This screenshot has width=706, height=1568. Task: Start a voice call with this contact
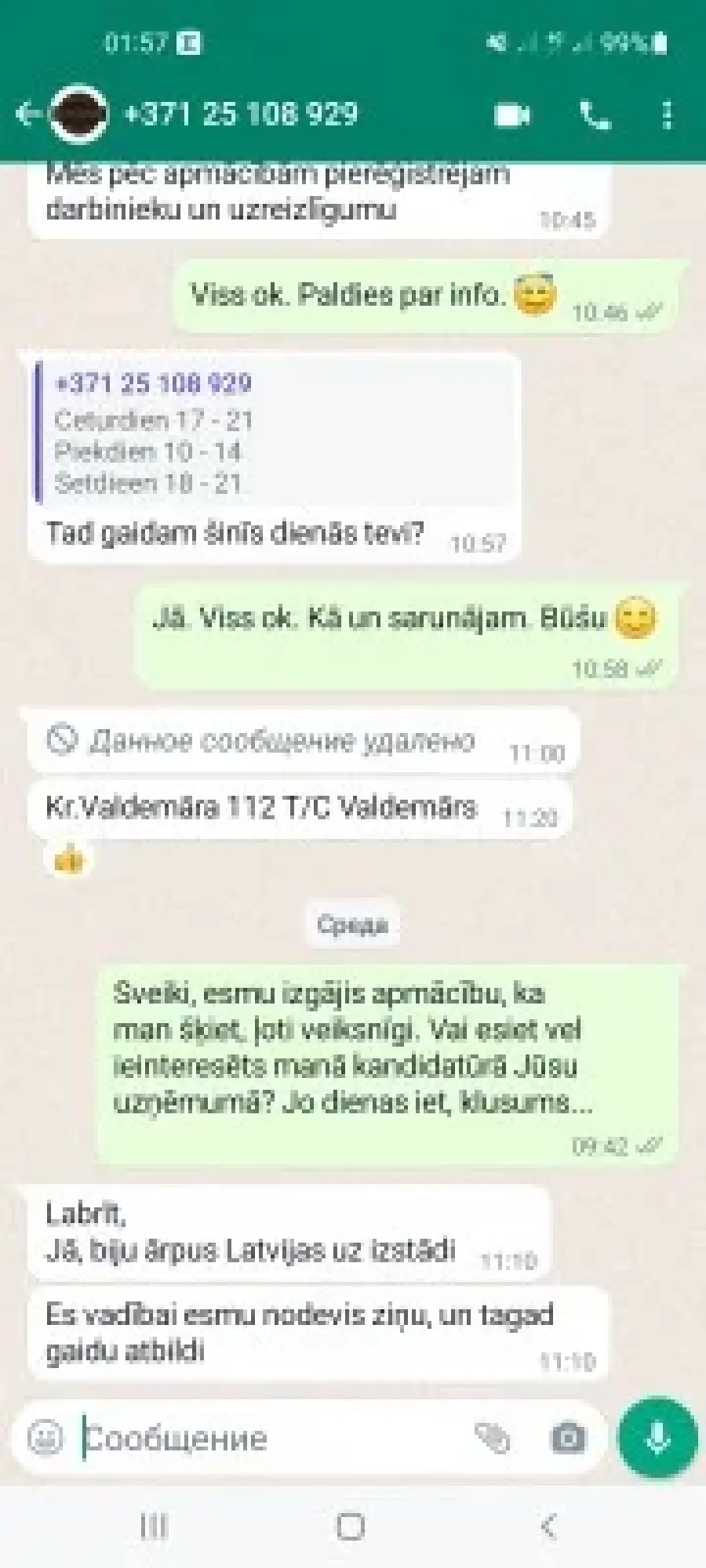click(595, 115)
